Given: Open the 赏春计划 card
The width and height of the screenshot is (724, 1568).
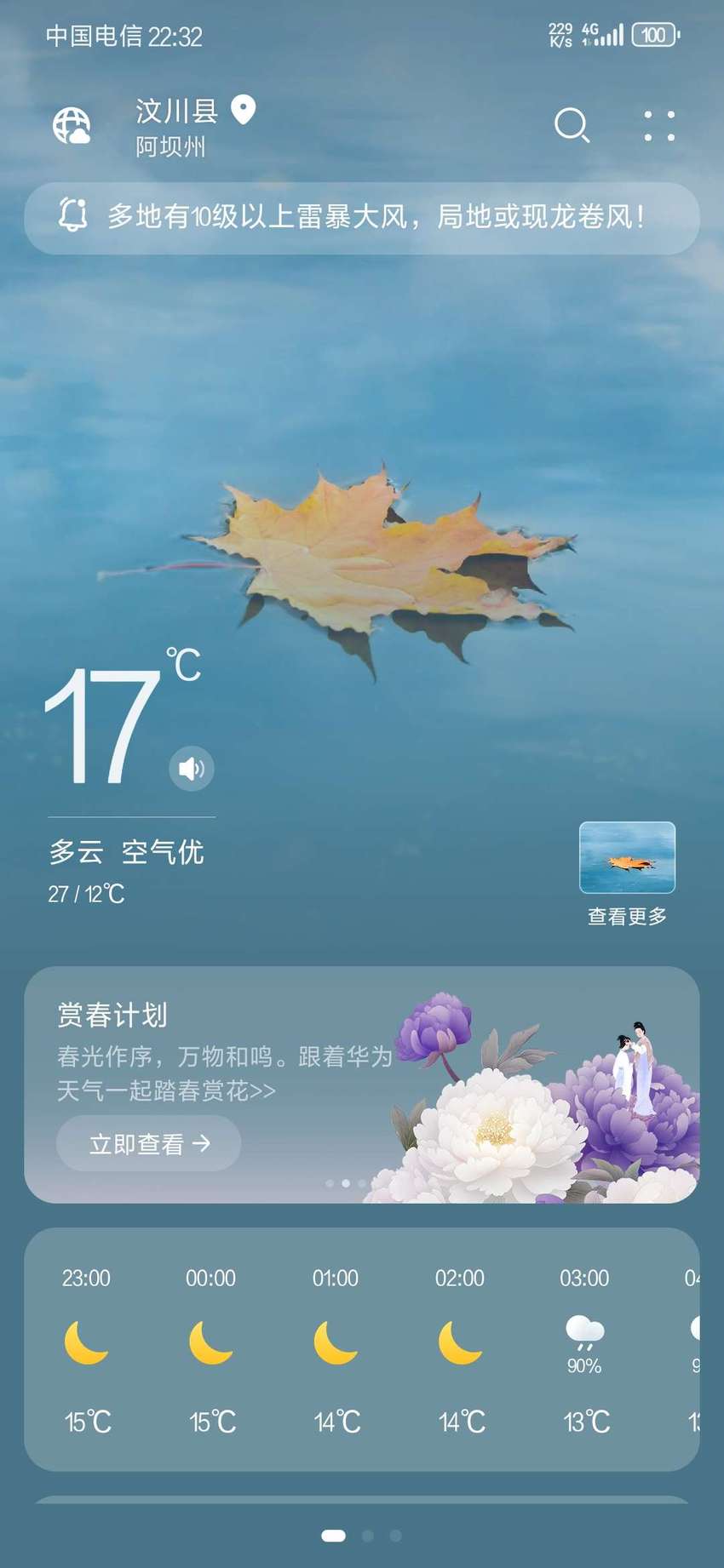Looking at the screenshot, I should (362, 1084).
